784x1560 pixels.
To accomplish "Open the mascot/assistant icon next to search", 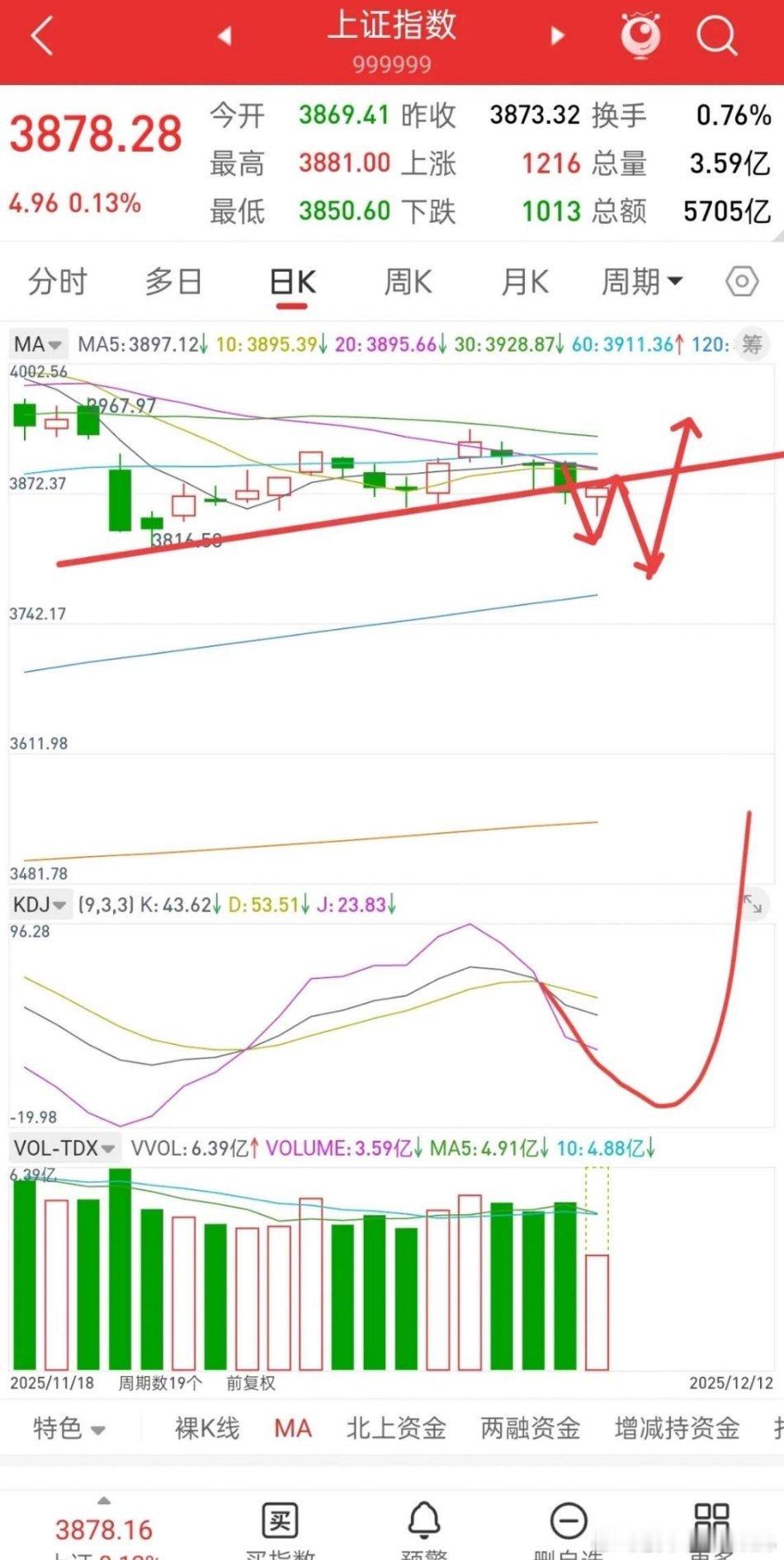I will [x=640, y=35].
